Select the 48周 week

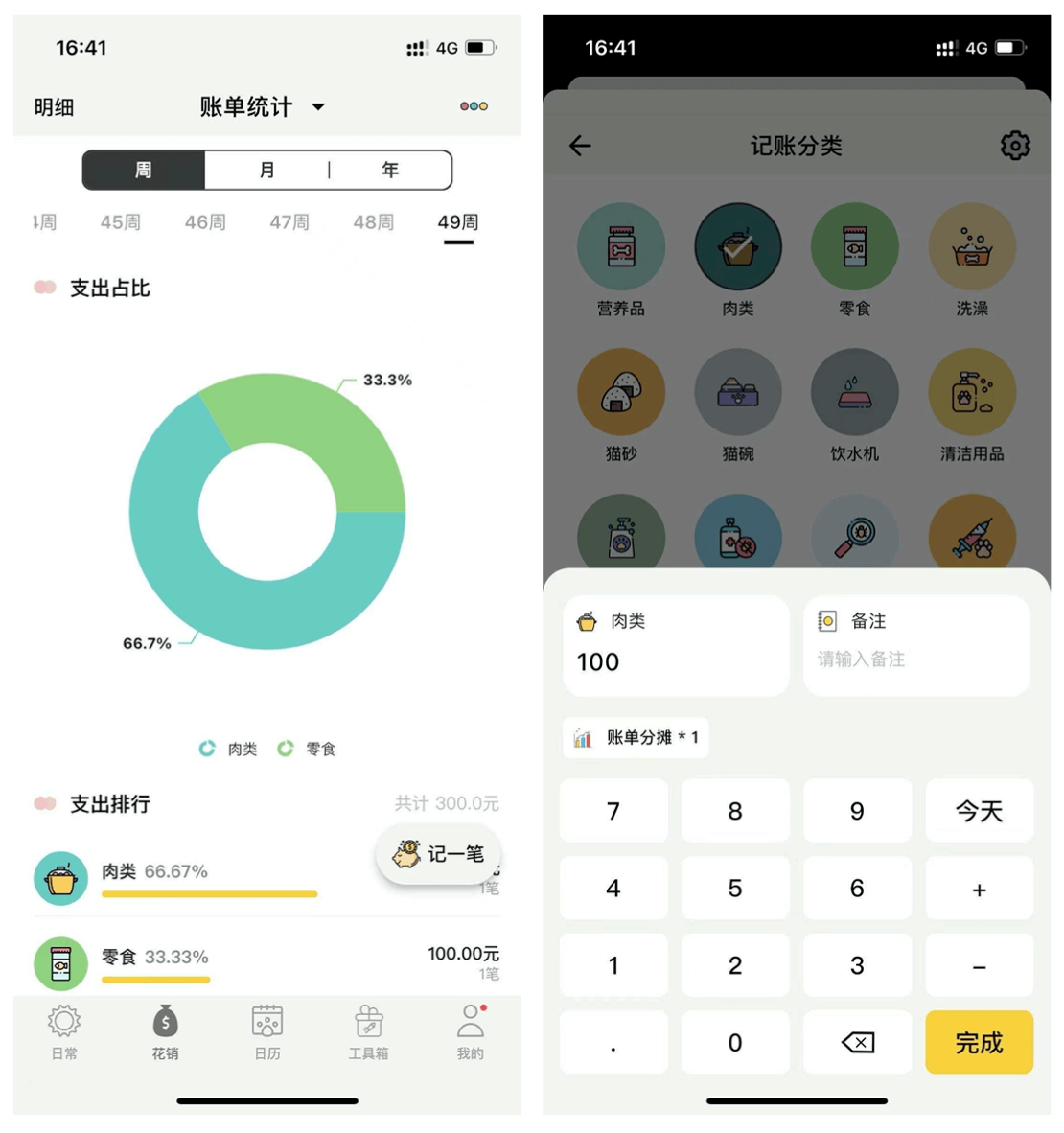[373, 222]
